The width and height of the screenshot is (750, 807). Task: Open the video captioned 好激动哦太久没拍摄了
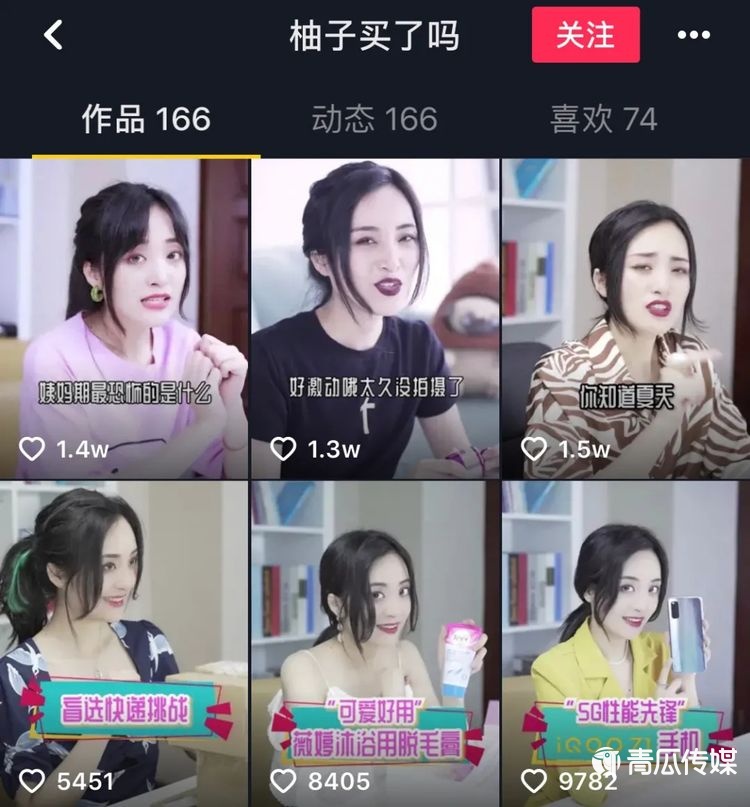[375, 318]
